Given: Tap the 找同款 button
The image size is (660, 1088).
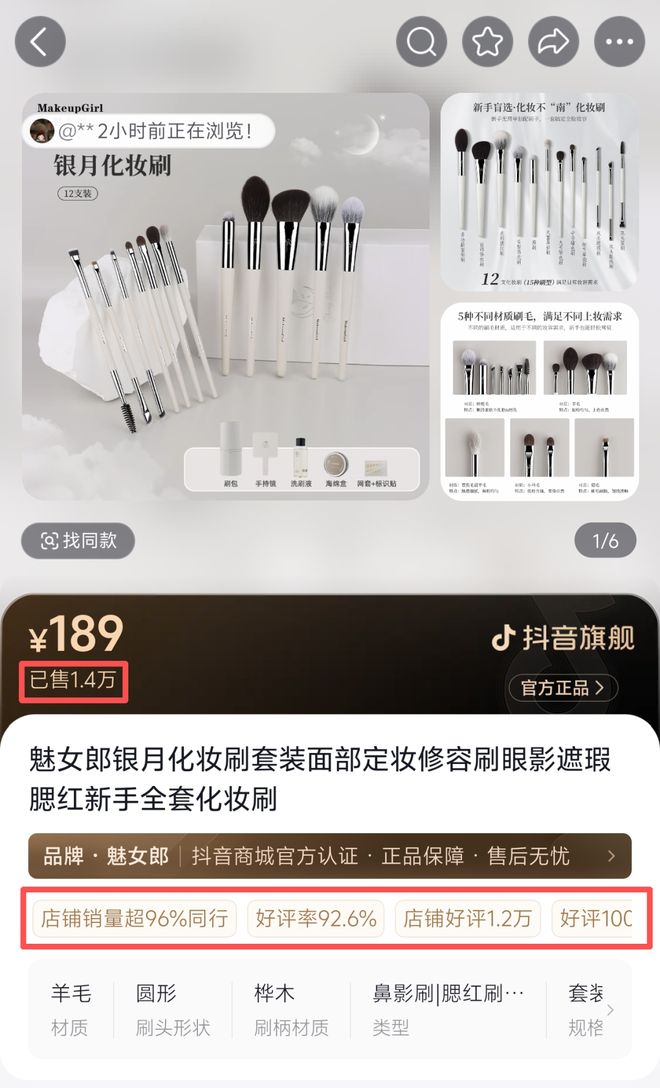Looking at the screenshot, I should tap(78, 541).
